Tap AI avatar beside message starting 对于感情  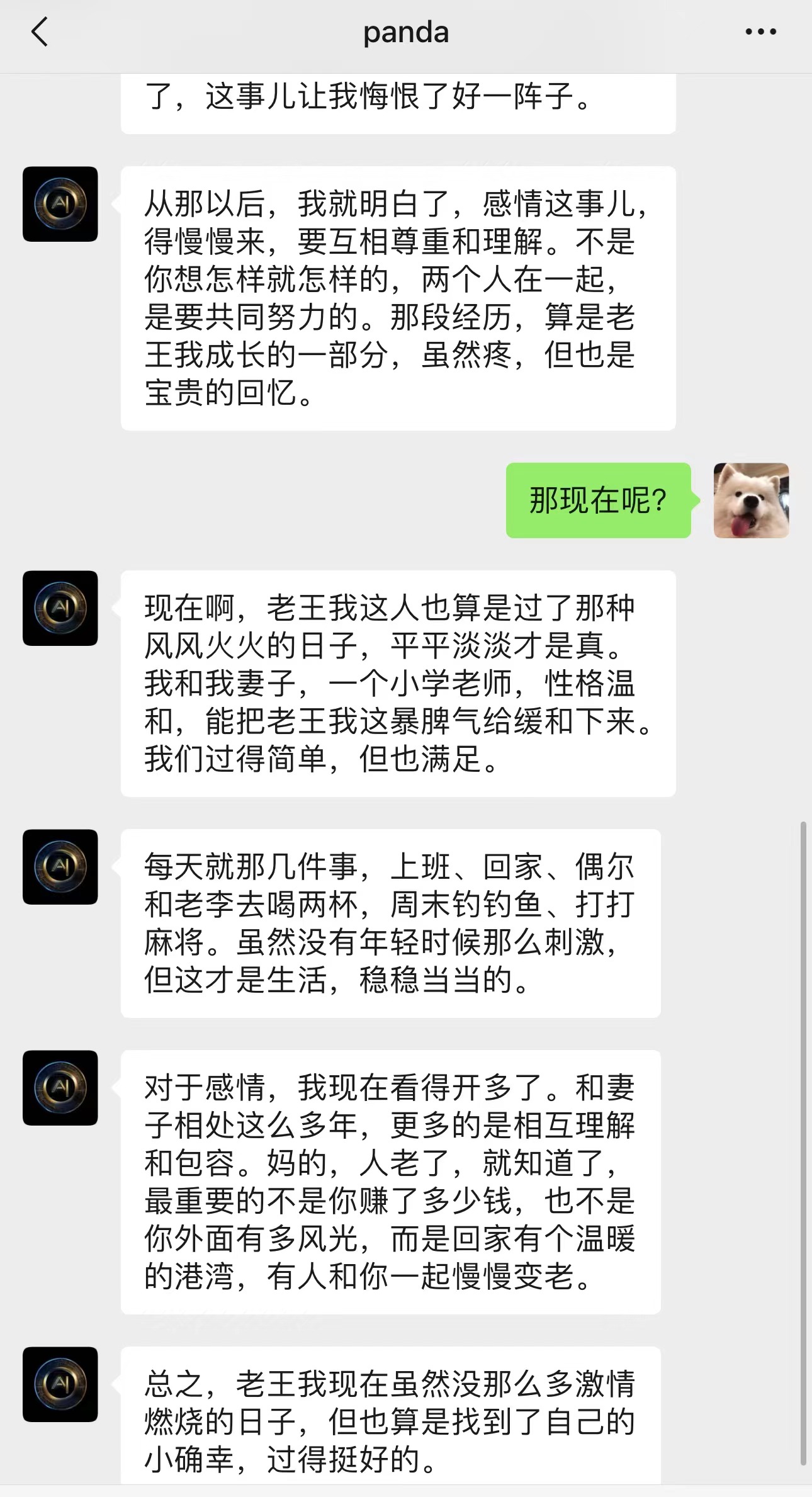(60, 1088)
